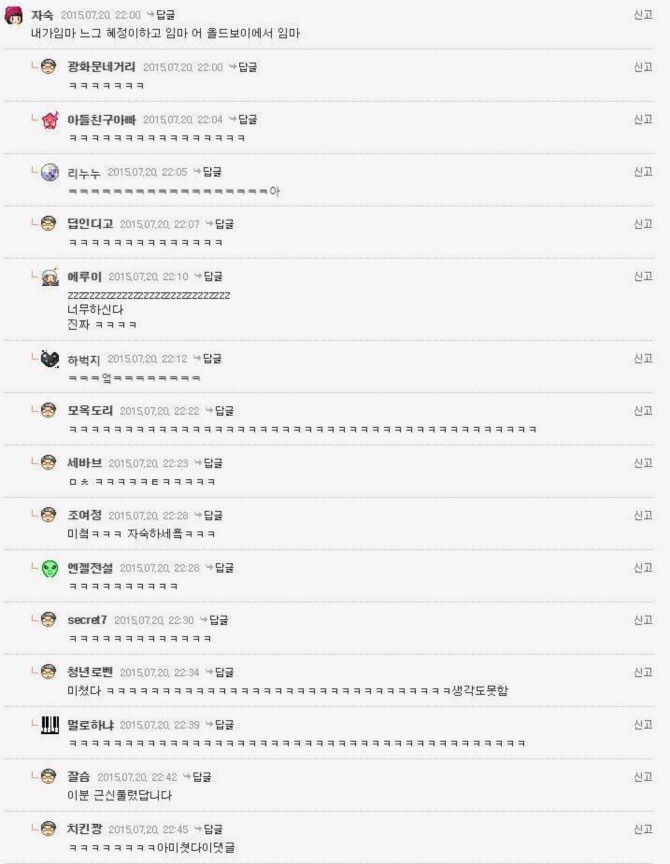Hit 신고 next to 하벅지's comment
This screenshot has width=670, height=864.
click(x=642, y=358)
